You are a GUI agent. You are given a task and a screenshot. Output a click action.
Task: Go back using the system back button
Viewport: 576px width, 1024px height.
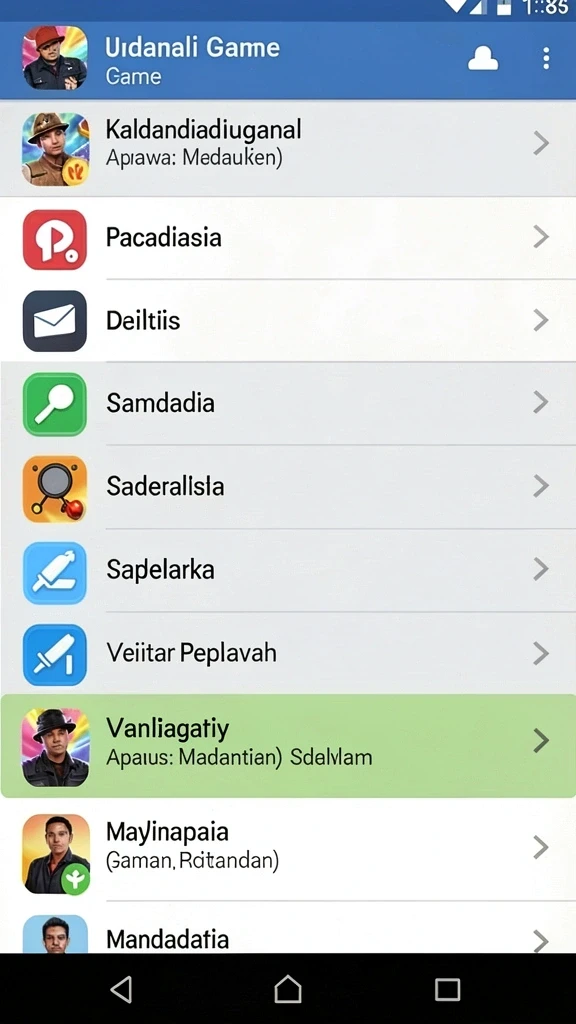click(121, 989)
